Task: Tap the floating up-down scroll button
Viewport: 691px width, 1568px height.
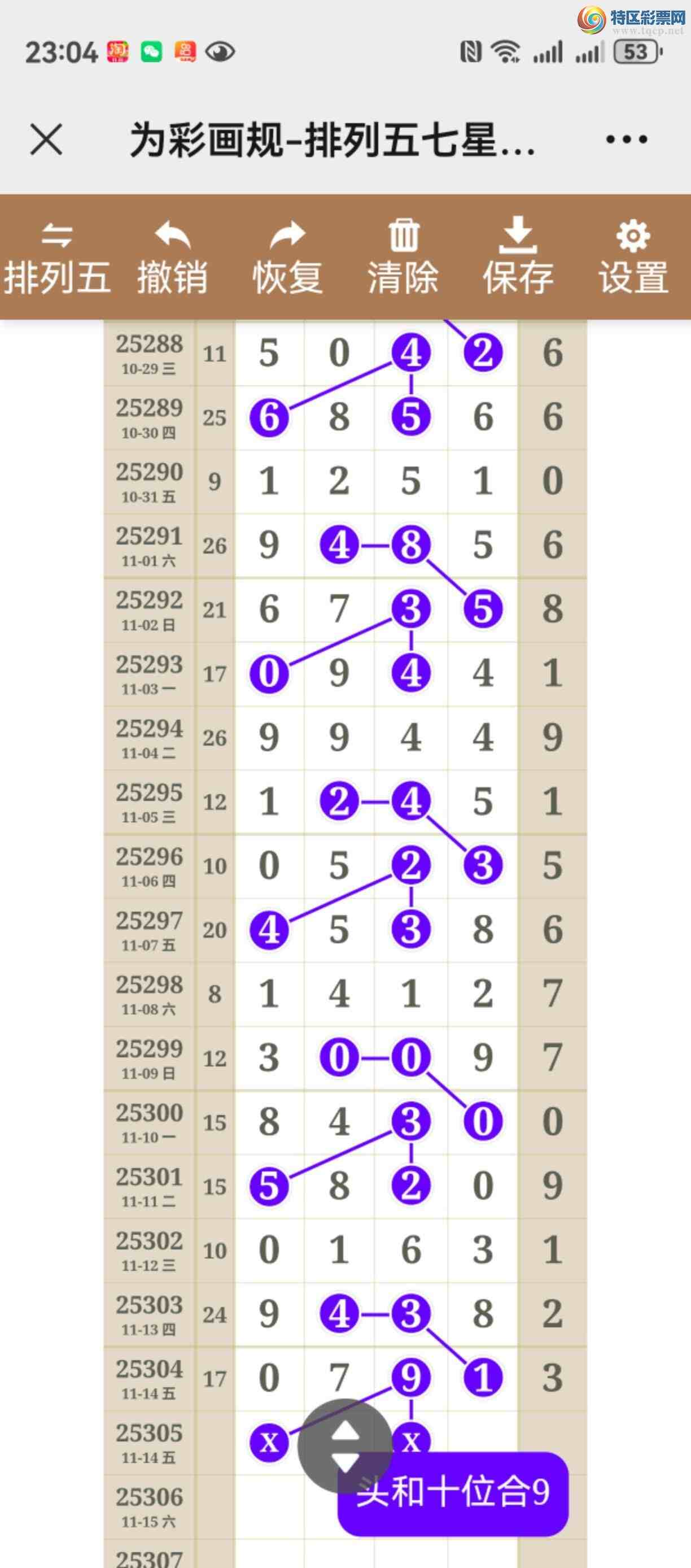Action: click(x=345, y=1445)
